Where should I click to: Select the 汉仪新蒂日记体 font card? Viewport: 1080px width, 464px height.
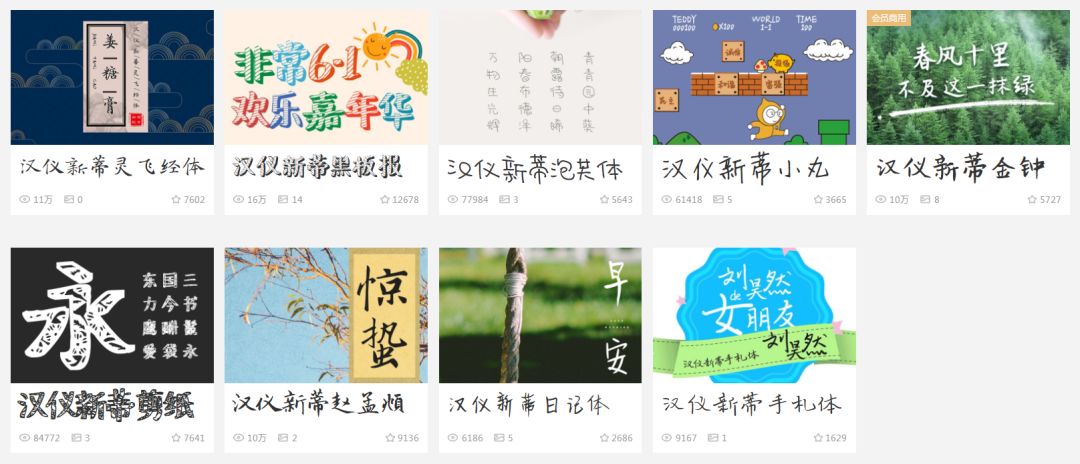click(x=540, y=316)
